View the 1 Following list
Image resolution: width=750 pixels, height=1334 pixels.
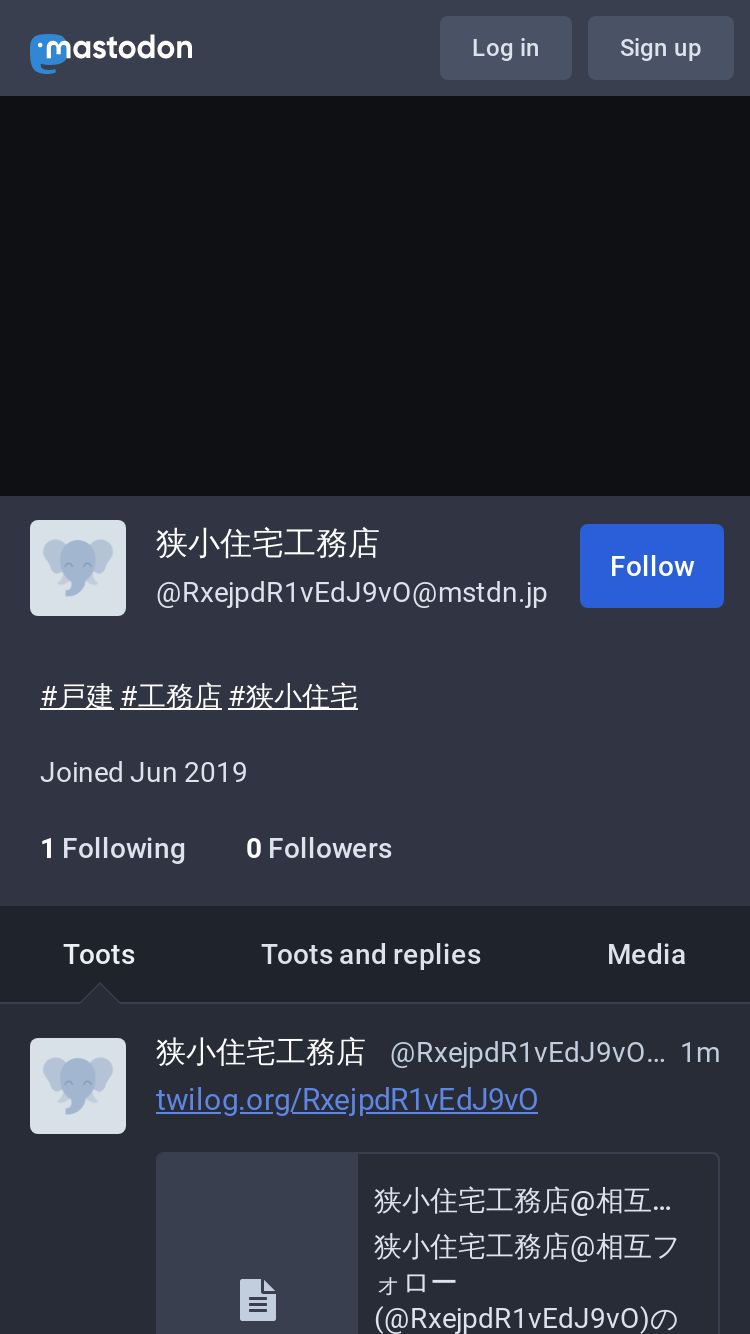[x=113, y=848]
